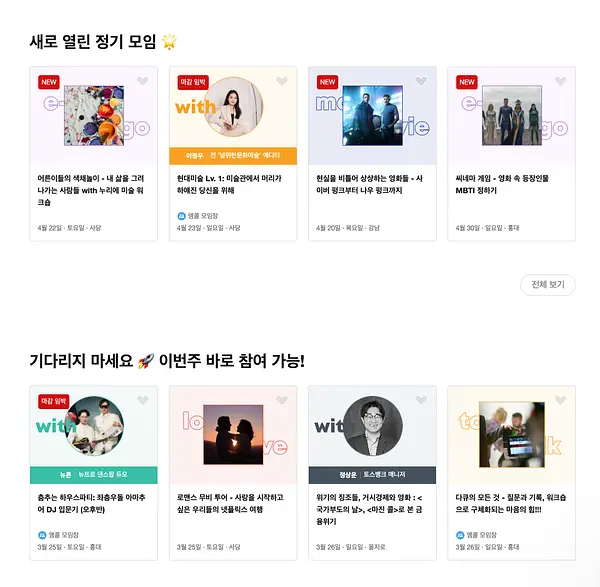Tap the heart on 현실을 비틀어 상상하는 영화들 card
Viewport: 600px width, 587px height.
(421, 81)
